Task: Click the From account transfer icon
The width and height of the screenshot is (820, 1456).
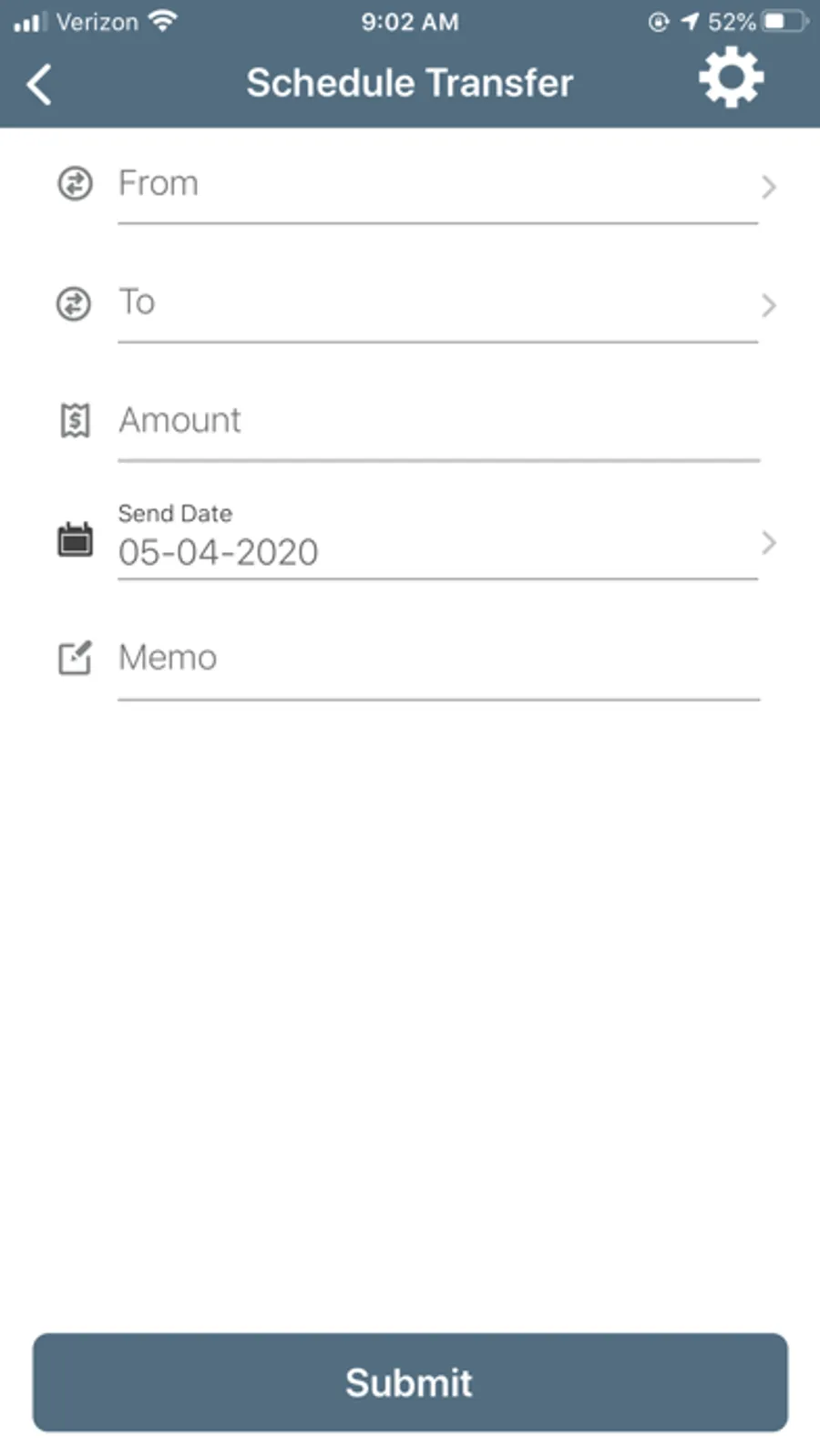Action: [75, 183]
